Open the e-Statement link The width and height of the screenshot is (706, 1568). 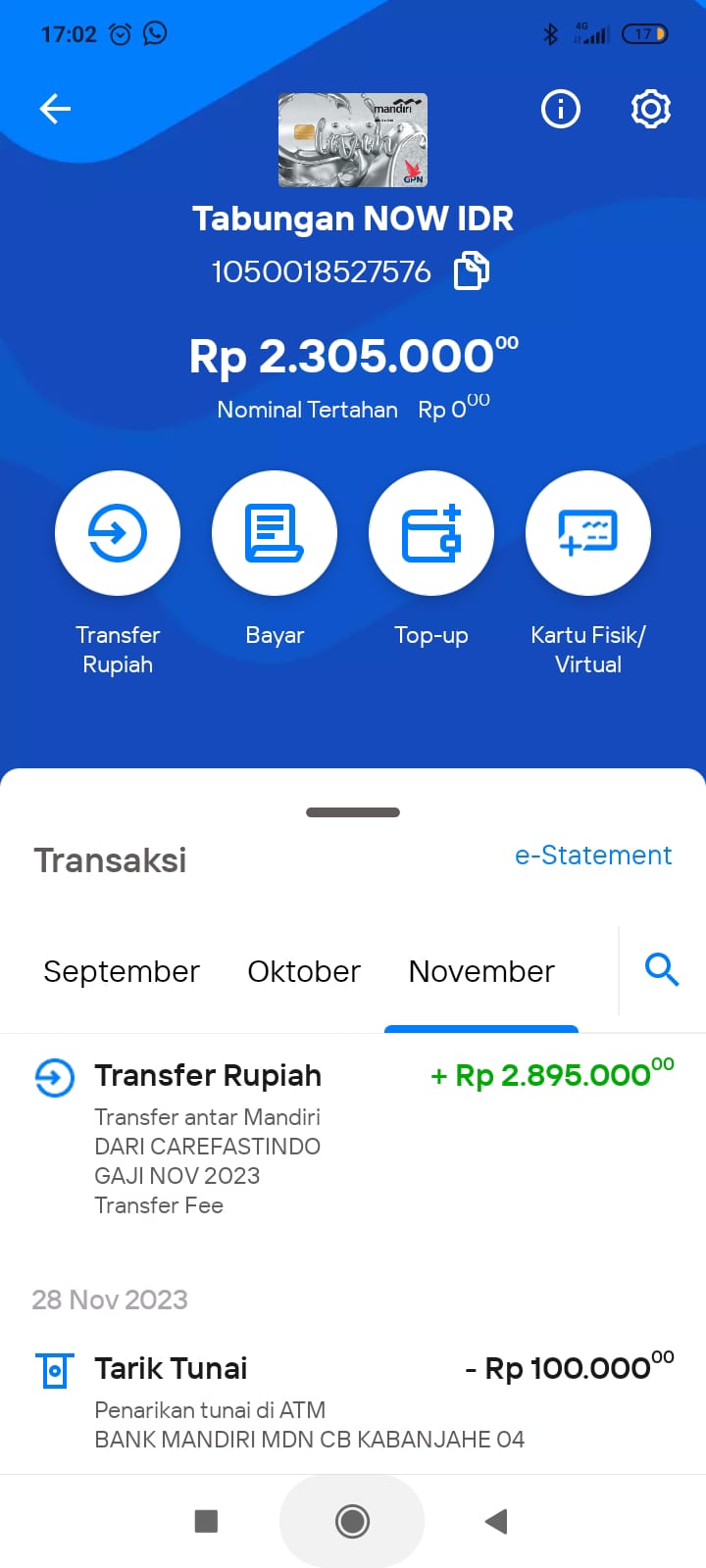[593, 856]
